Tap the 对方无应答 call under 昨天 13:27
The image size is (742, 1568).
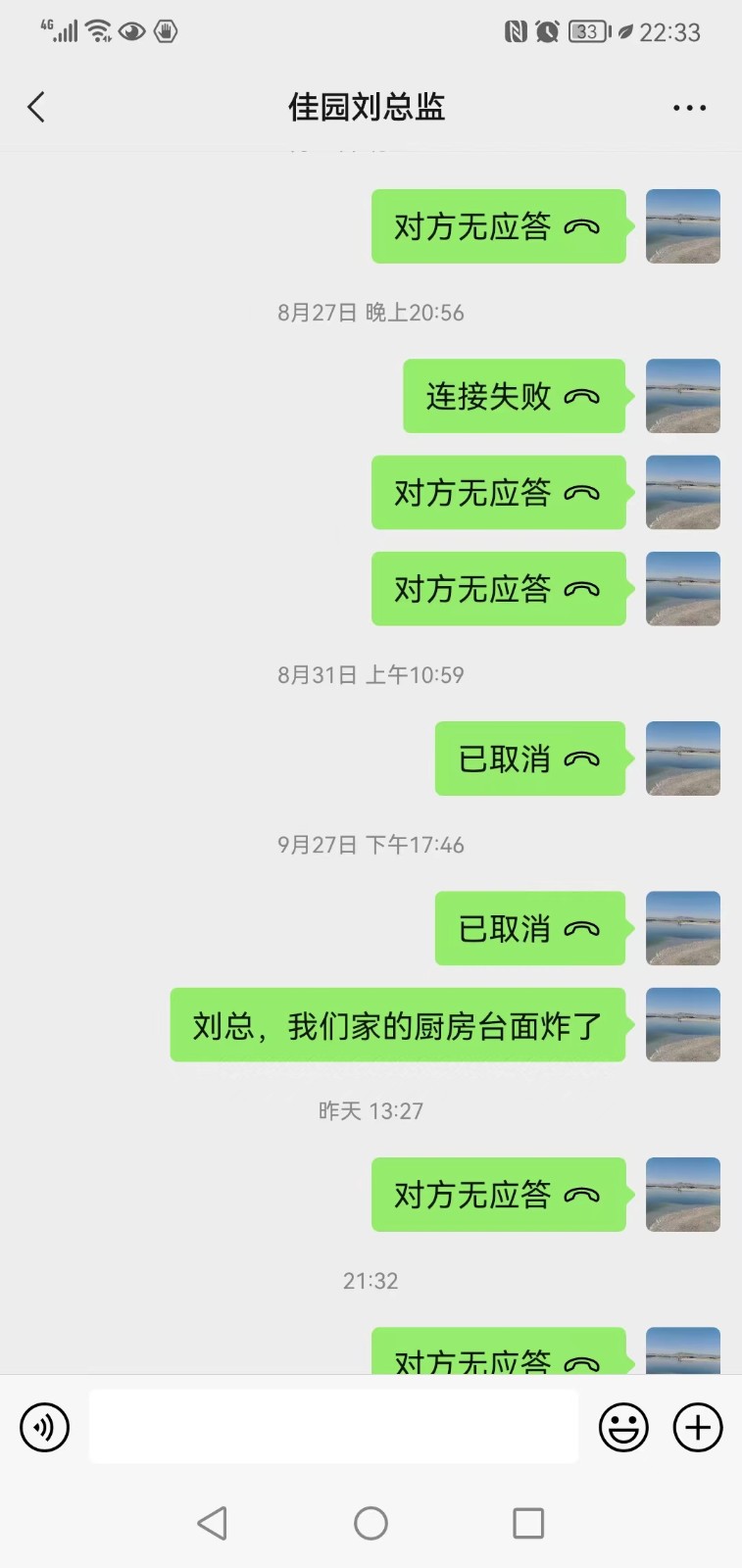498,1195
